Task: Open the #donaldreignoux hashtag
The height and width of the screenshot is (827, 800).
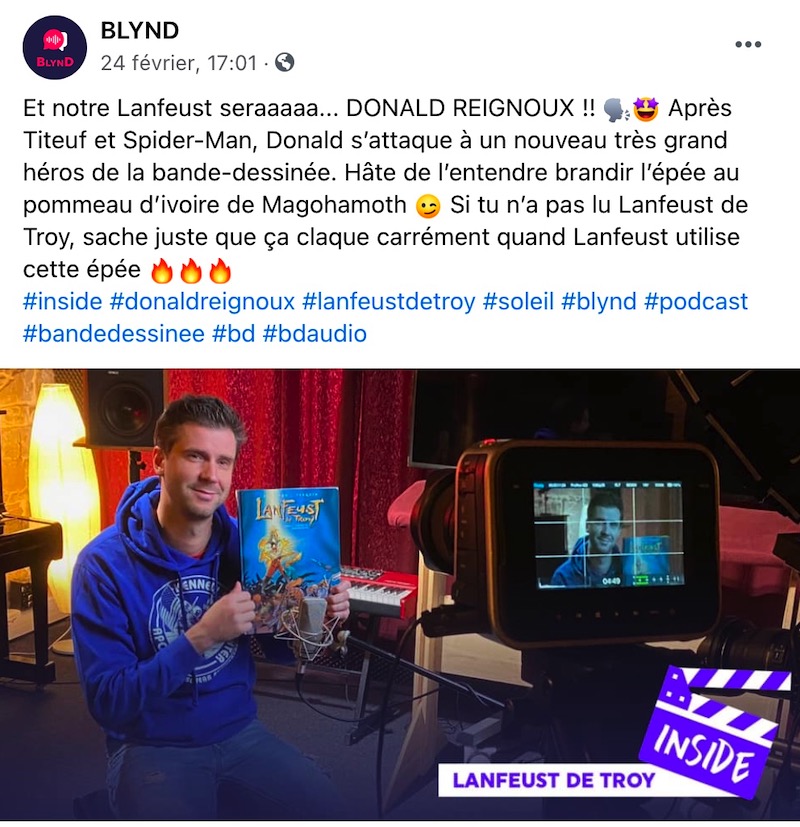Action: 201,302
